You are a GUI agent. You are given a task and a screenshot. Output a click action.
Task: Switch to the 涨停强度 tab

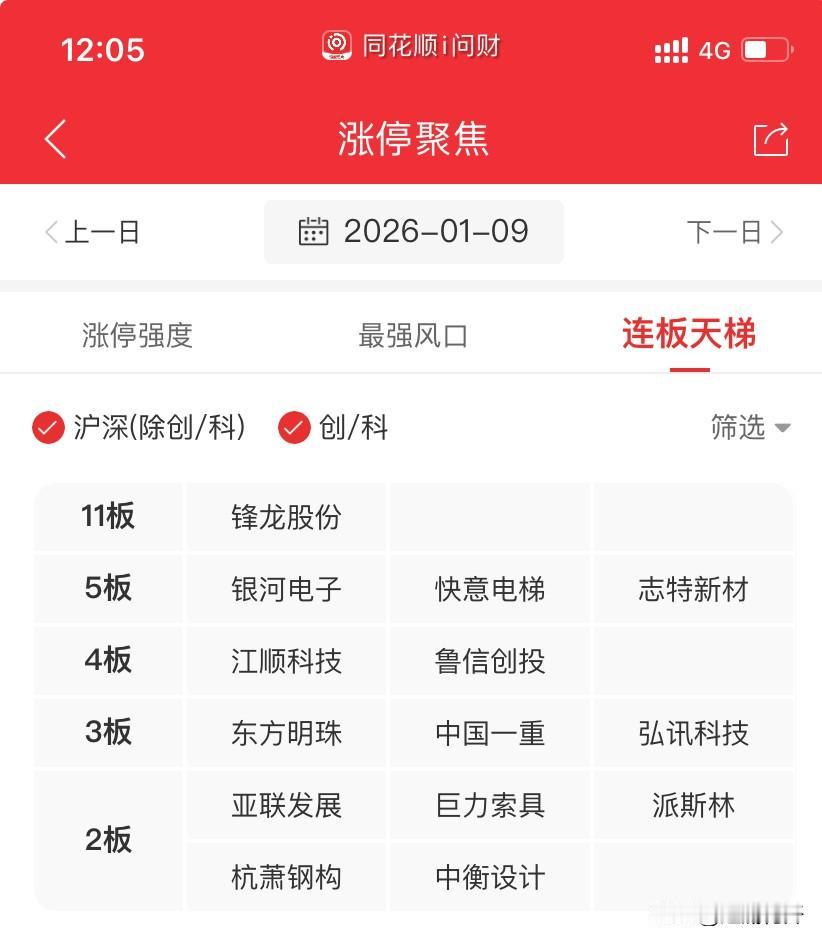click(x=137, y=335)
